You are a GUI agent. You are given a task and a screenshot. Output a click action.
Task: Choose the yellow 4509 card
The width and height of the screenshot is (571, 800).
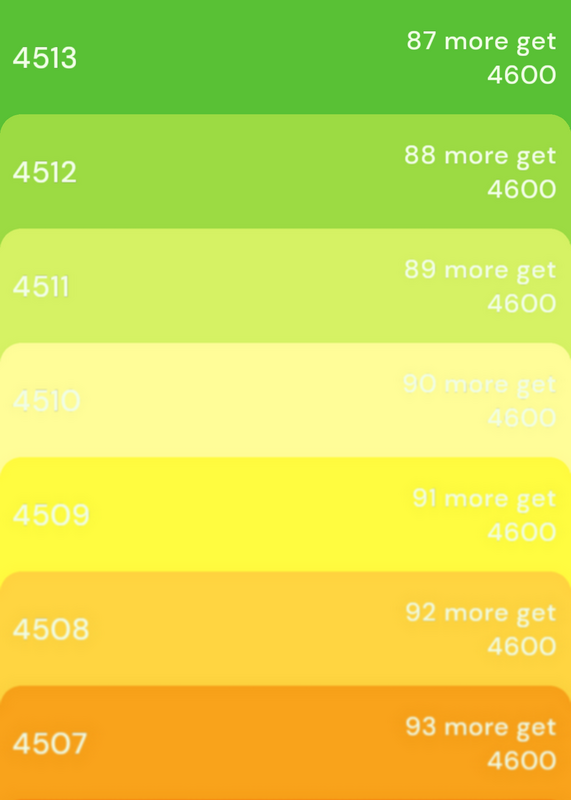coord(285,514)
